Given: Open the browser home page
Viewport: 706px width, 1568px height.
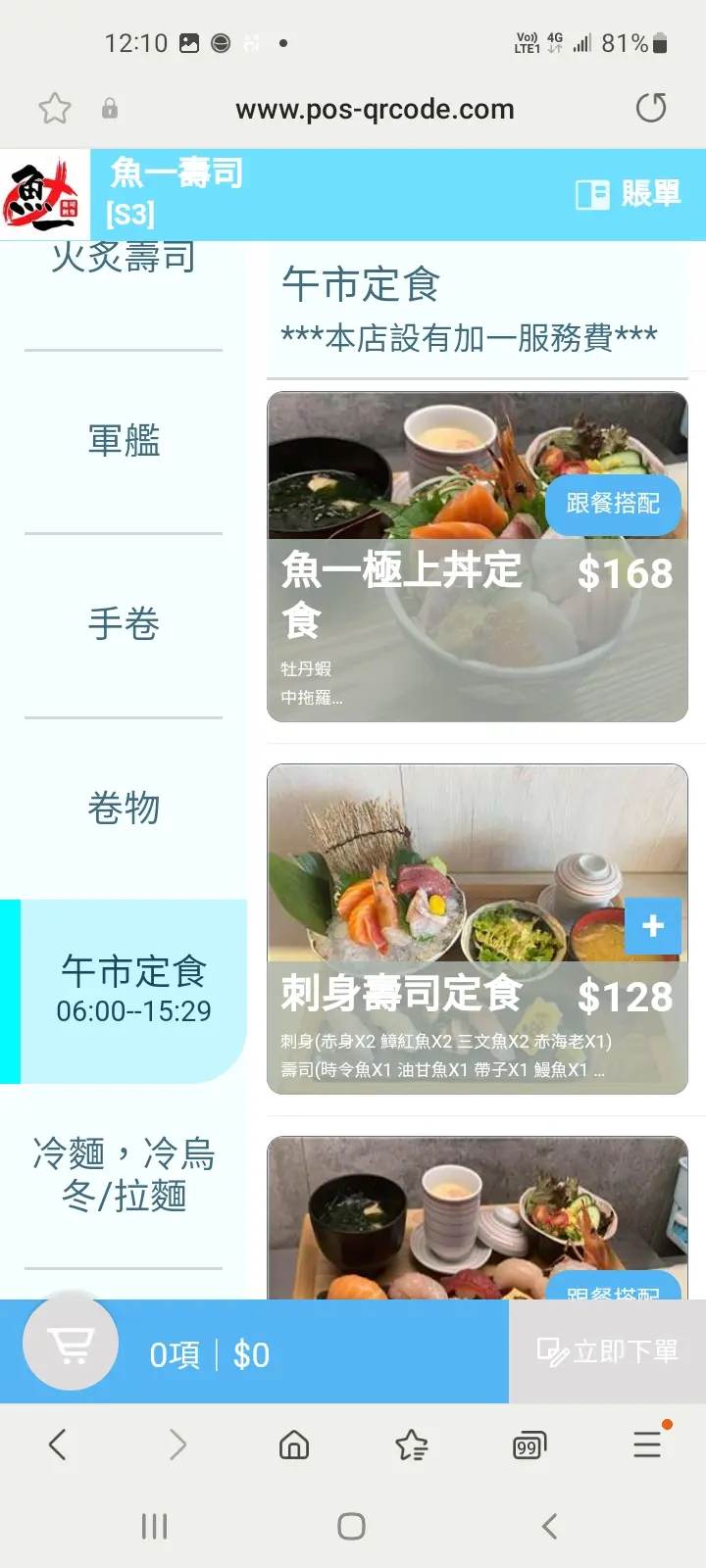Looking at the screenshot, I should tap(294, 1445).
